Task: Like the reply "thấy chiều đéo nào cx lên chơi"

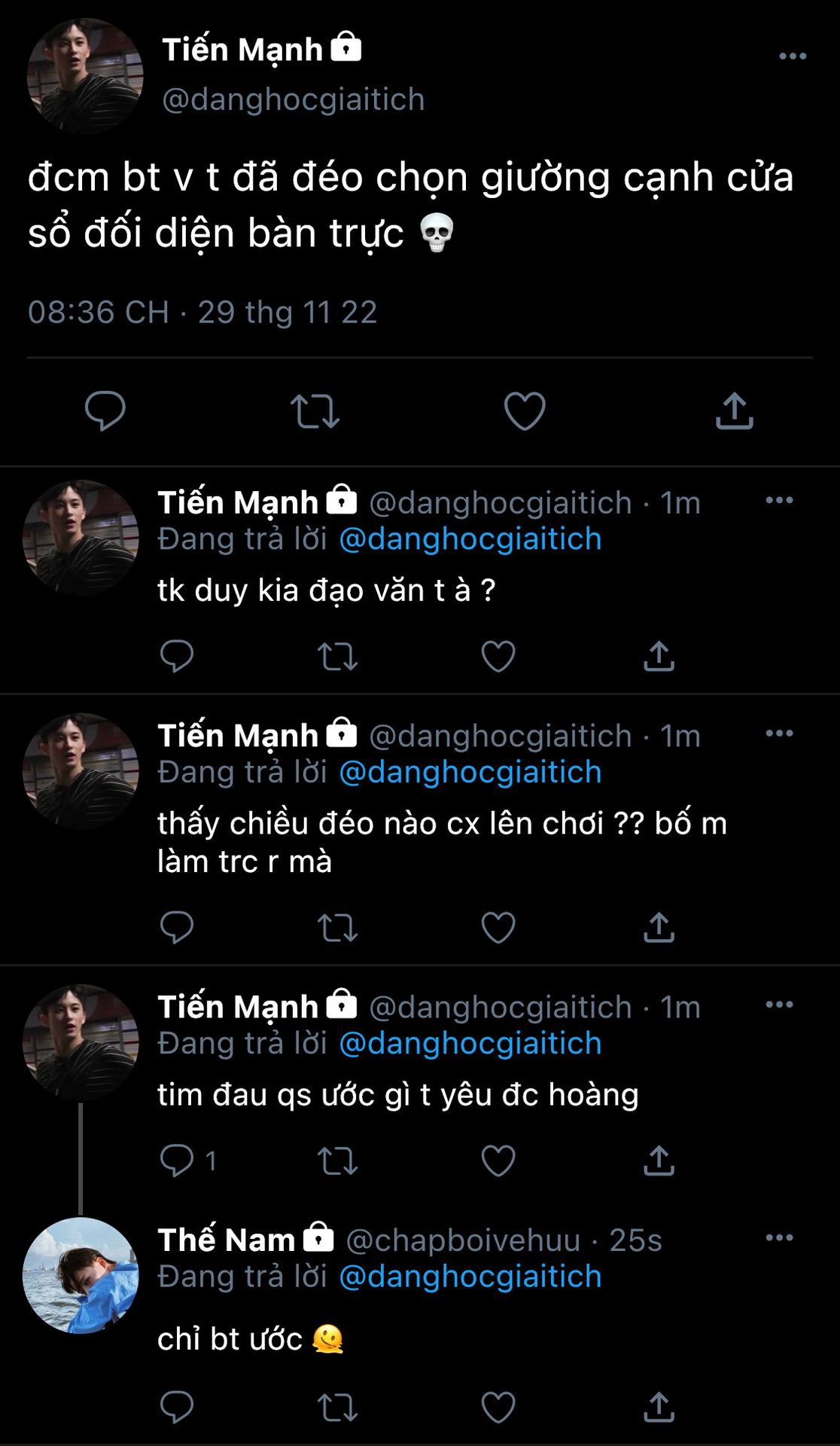Action: click(498, 927)
